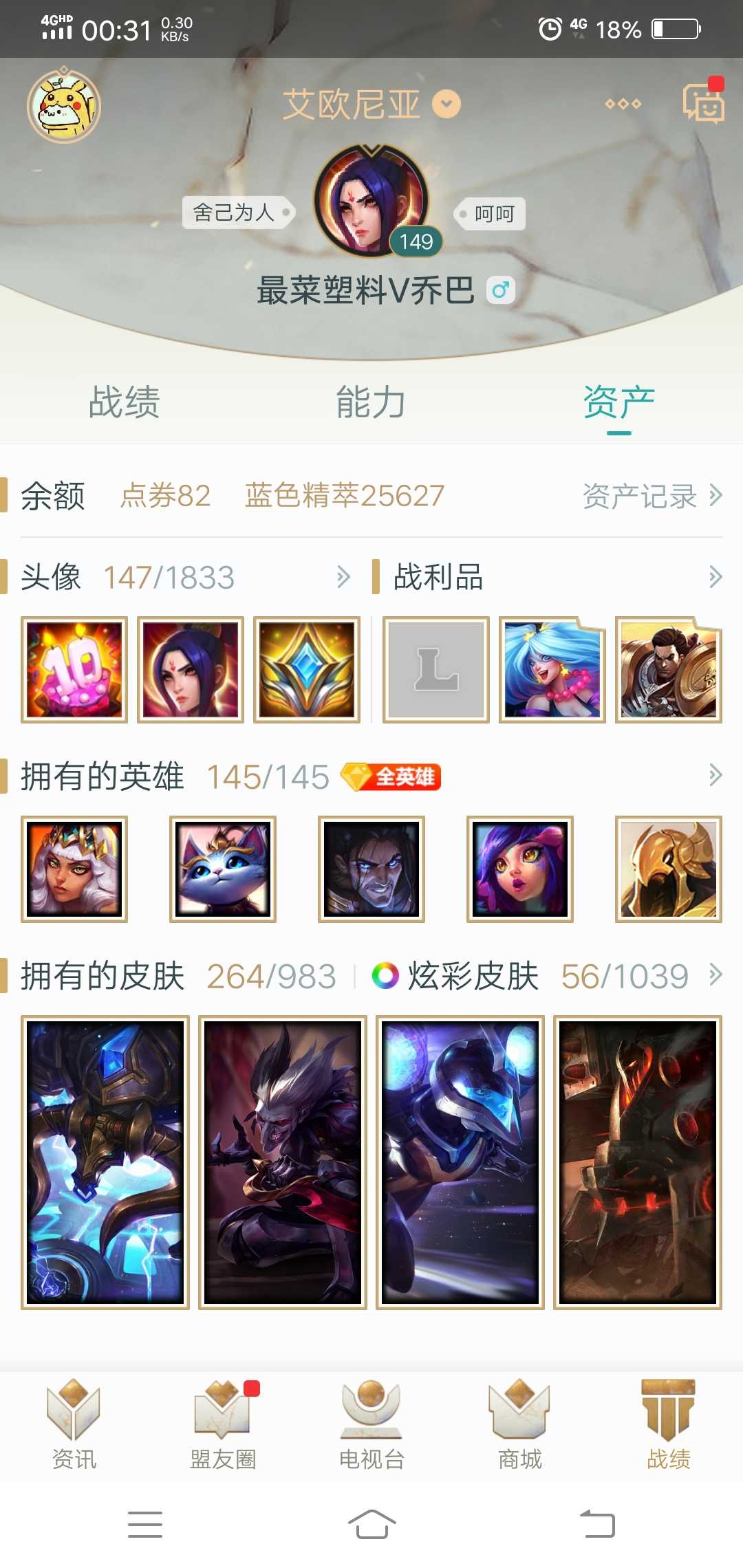Open the cat champion portrait
This screenshot has width=743, height=1568.
(223, 869)
